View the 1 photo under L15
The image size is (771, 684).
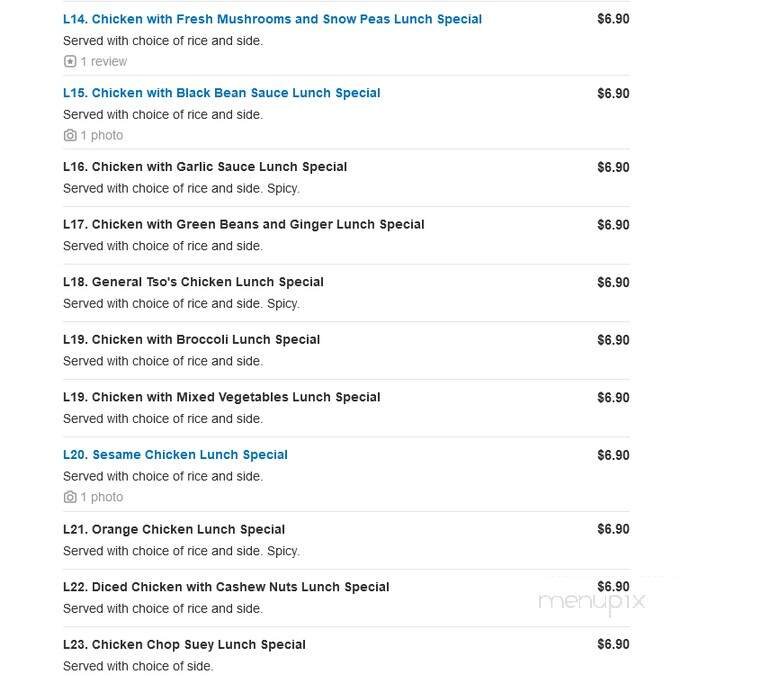(94, 135)
